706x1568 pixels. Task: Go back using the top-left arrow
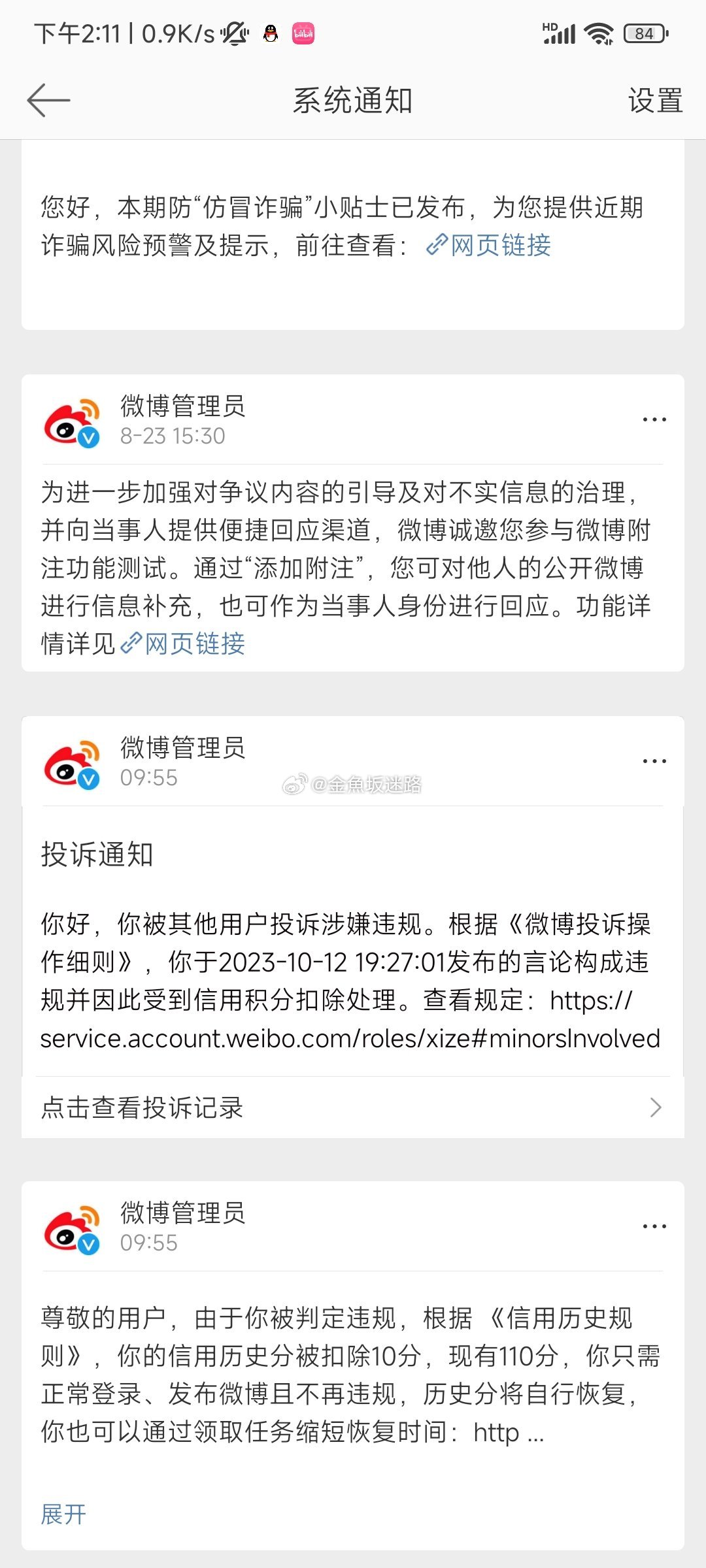pos(48,101)
